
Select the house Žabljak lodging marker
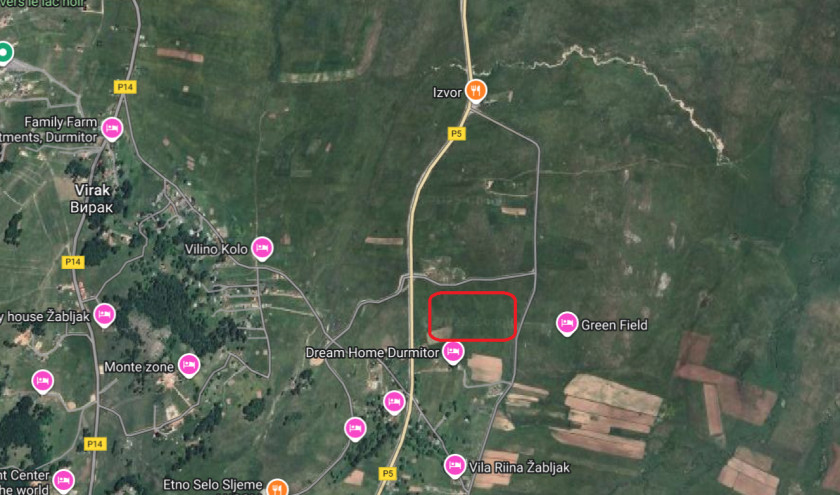[x=105, y=316]
